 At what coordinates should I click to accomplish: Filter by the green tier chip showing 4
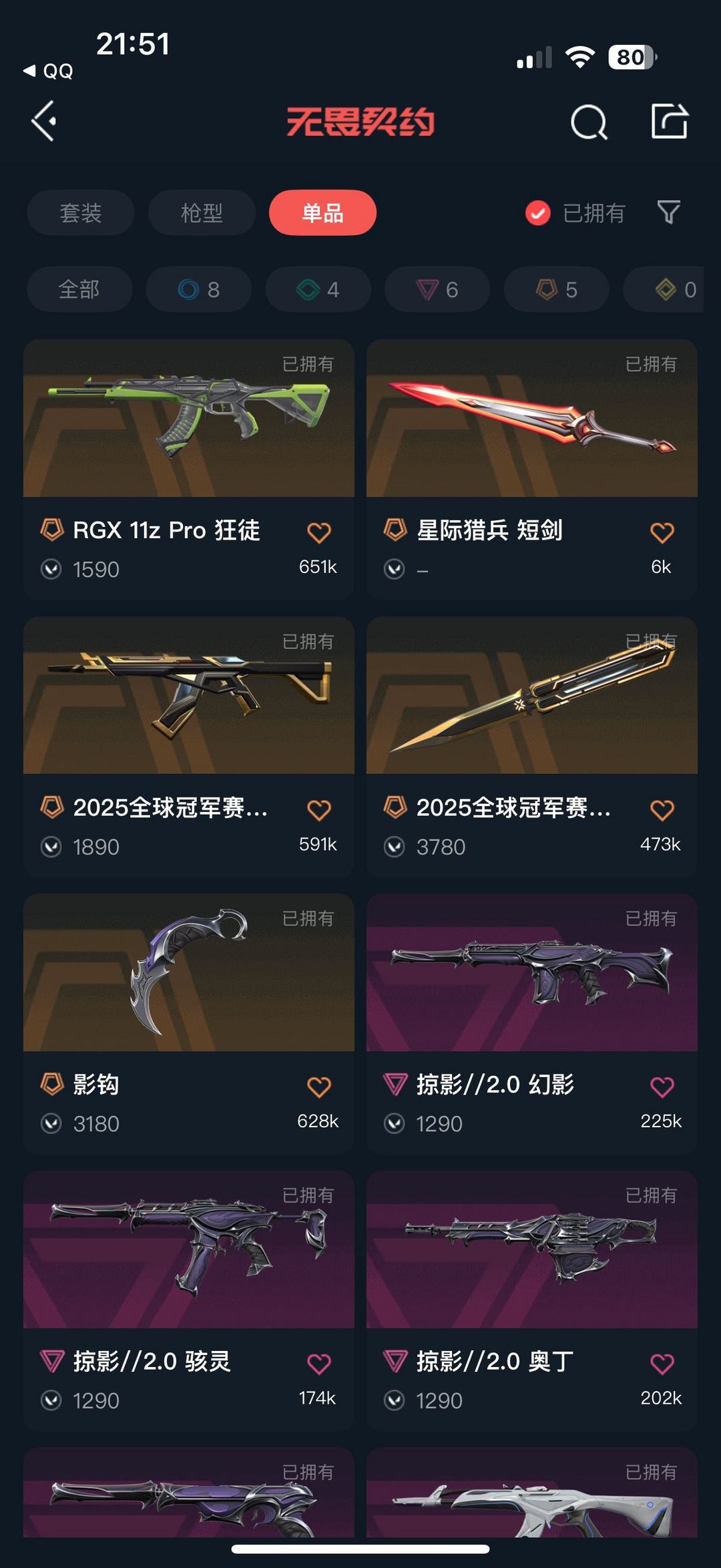click(x=318, y=289)
